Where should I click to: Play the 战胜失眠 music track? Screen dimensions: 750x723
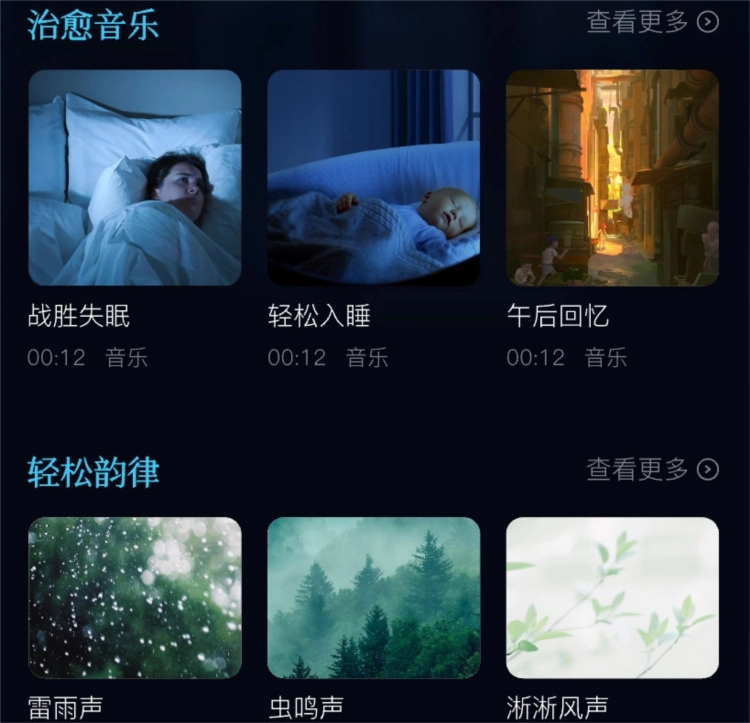pyautogui.click(x=135, y=178)
